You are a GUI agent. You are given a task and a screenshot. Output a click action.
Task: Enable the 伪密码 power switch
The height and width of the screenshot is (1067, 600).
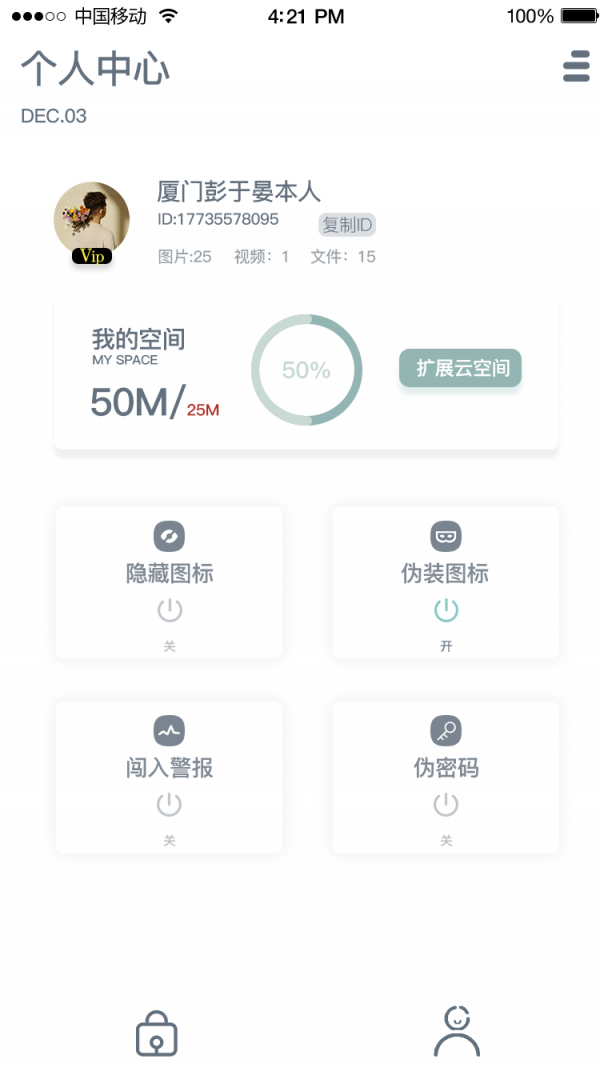(x=446, y=804)
